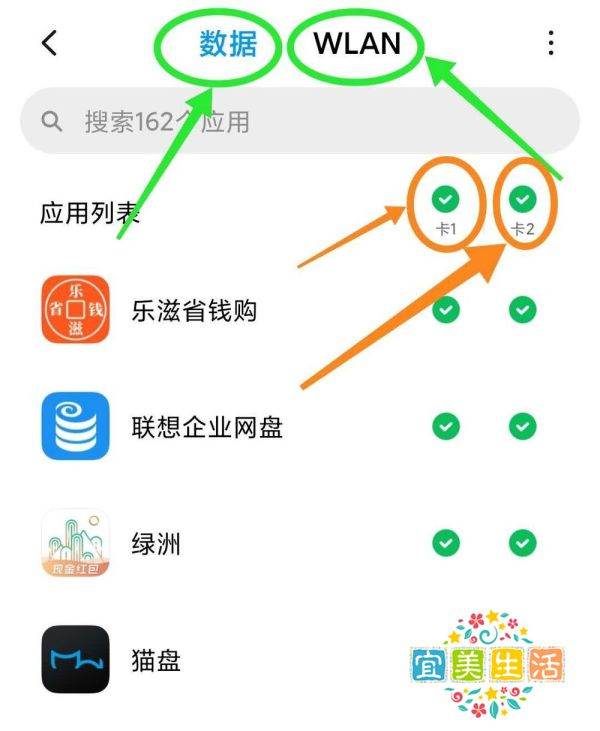Uncheck 卡1 data for 乐滋省钱购
The height and width of the screenshot is (731, 600).
pyautogui.click(x=446, y=311)
